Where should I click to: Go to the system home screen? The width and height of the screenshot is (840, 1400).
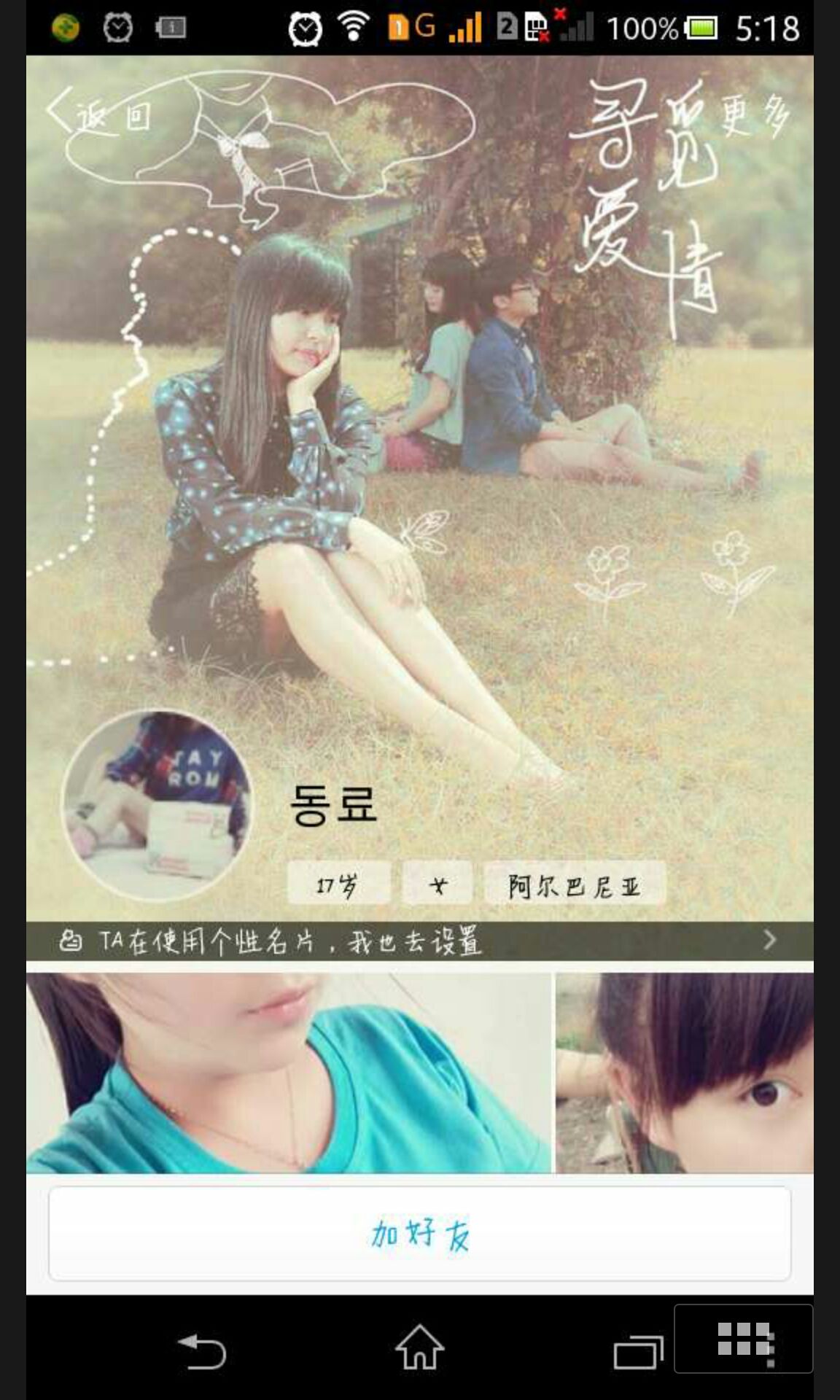(x=419, y=1349)
